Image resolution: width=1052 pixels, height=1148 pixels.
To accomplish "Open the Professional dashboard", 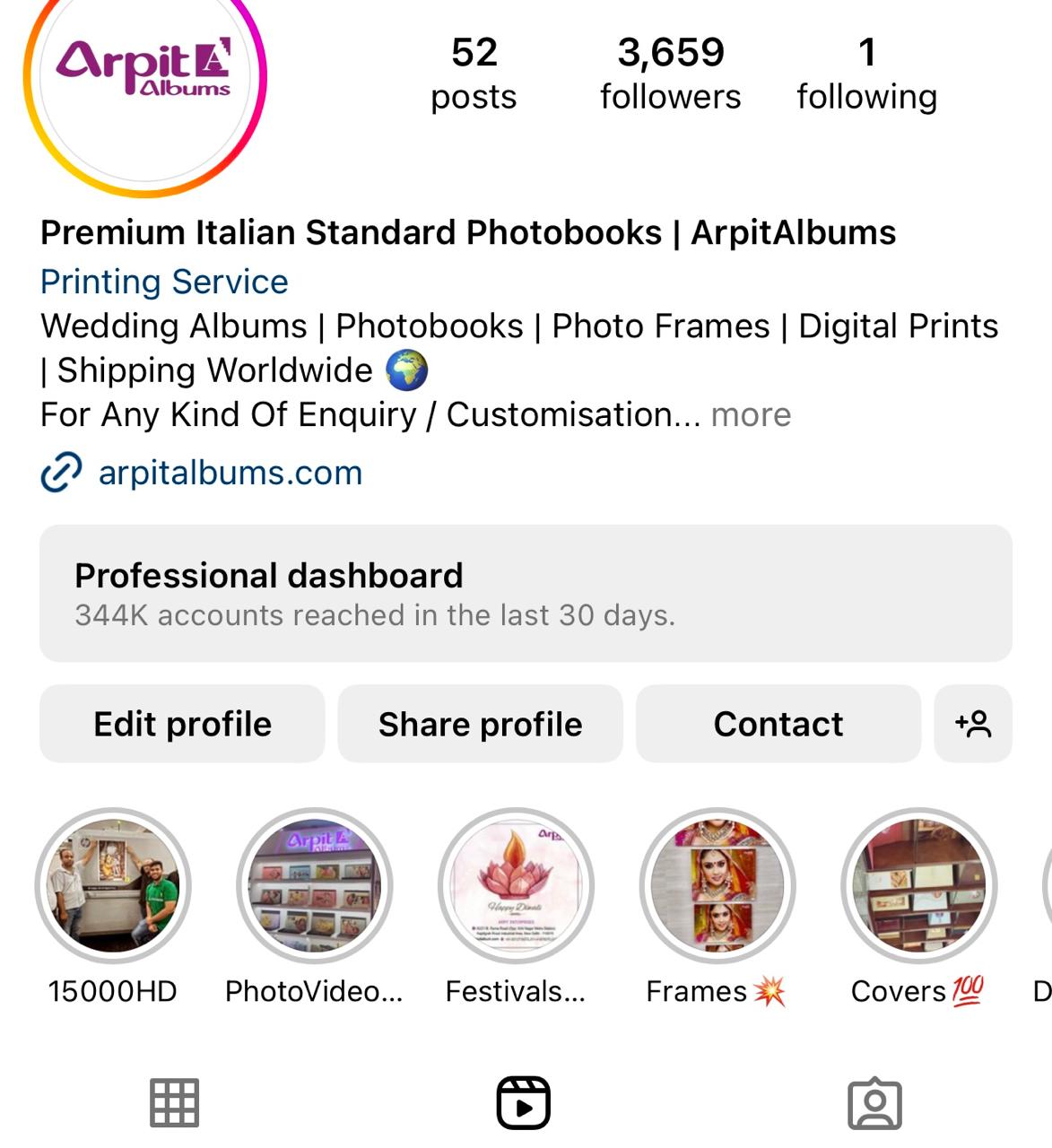I will pyautogui.click(x=526, y=593).
